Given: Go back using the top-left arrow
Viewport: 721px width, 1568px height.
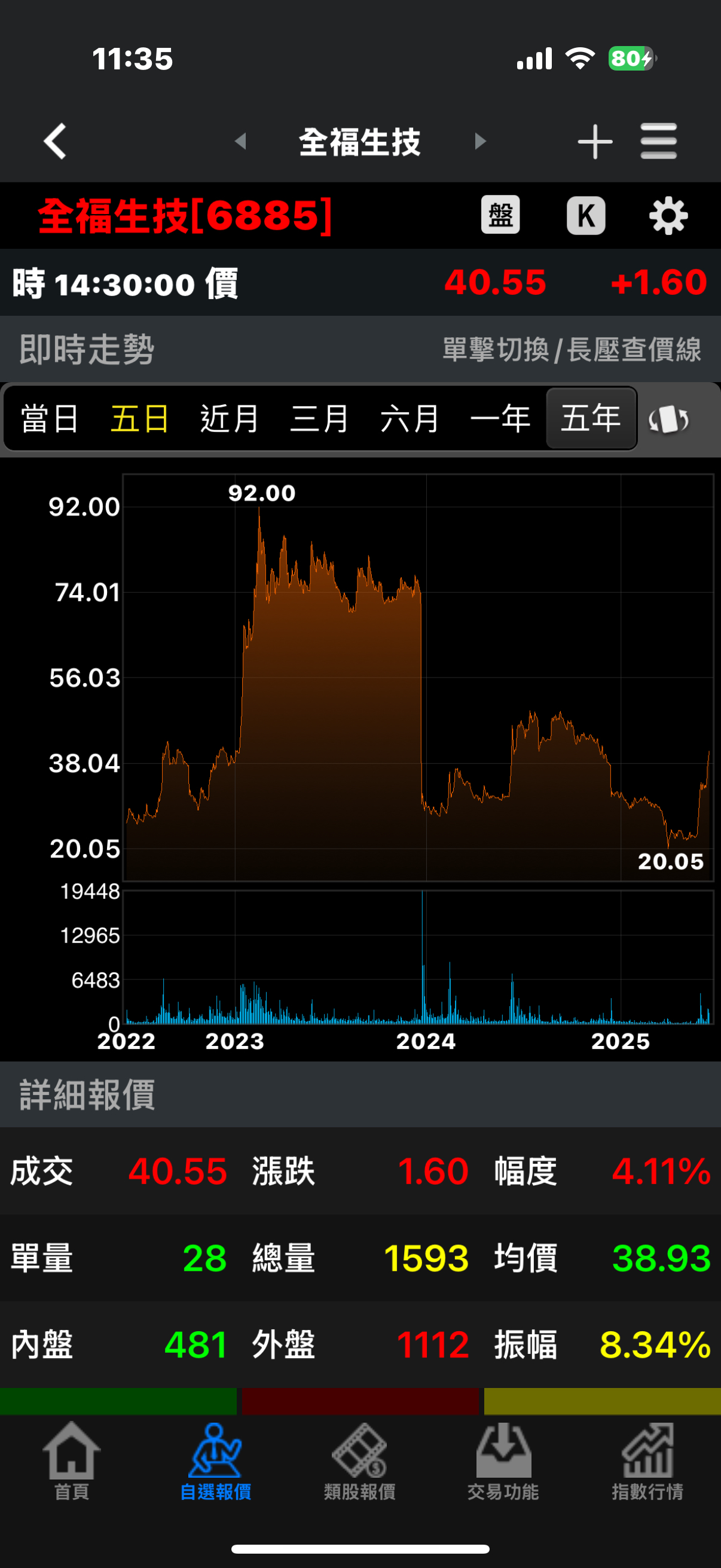Looking at the screenshot, I should click(x=56, y=141).
